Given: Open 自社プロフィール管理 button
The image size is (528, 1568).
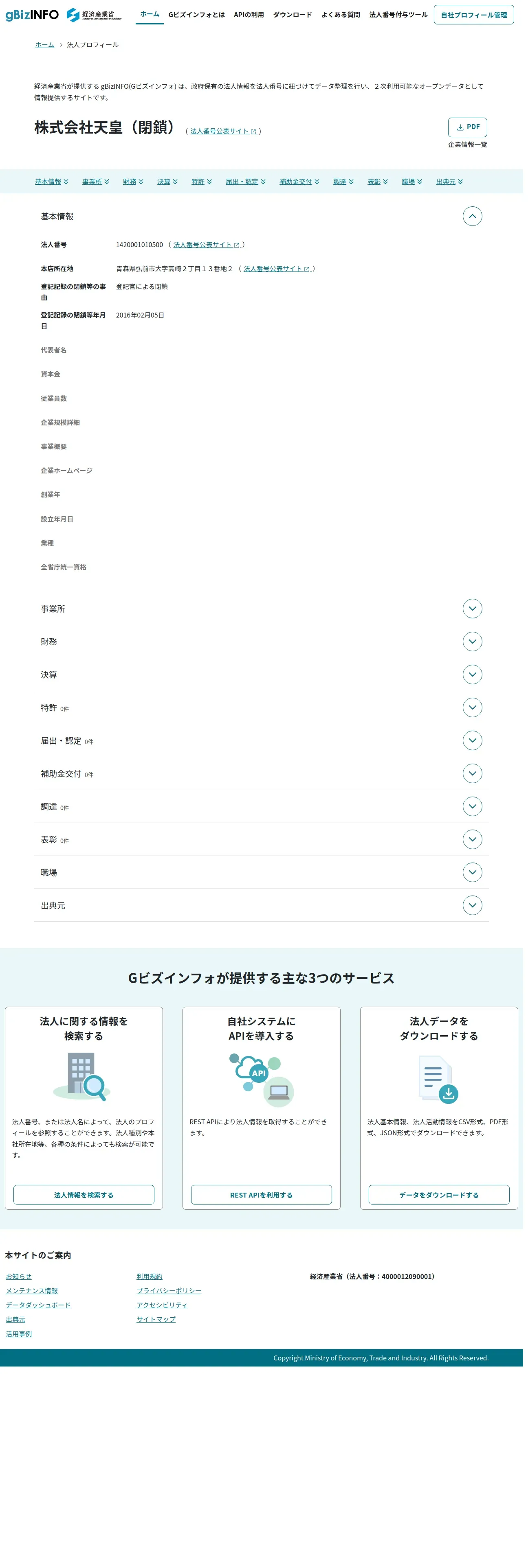Looking at the screenshot, I should [478, 15].
